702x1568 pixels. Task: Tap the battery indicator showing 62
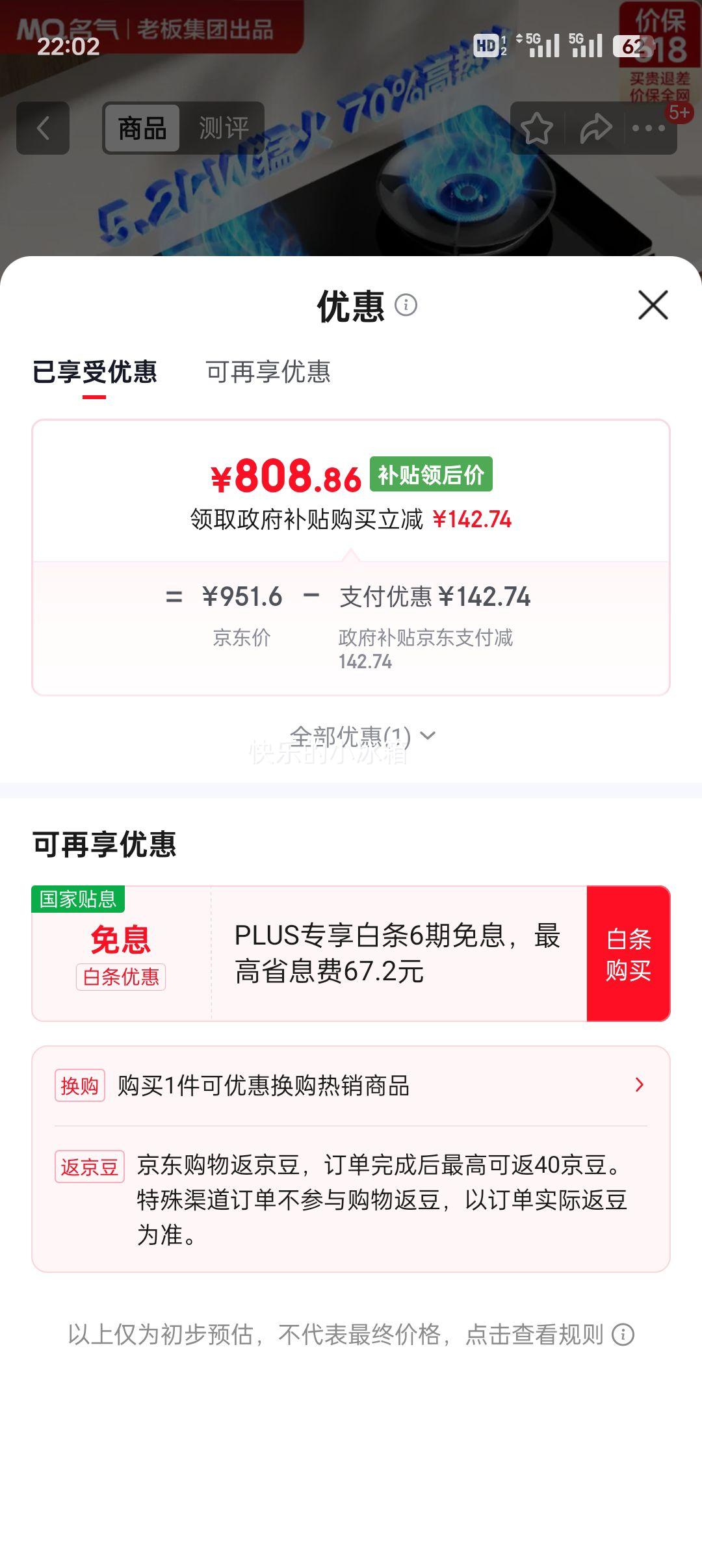pos(634,46)
